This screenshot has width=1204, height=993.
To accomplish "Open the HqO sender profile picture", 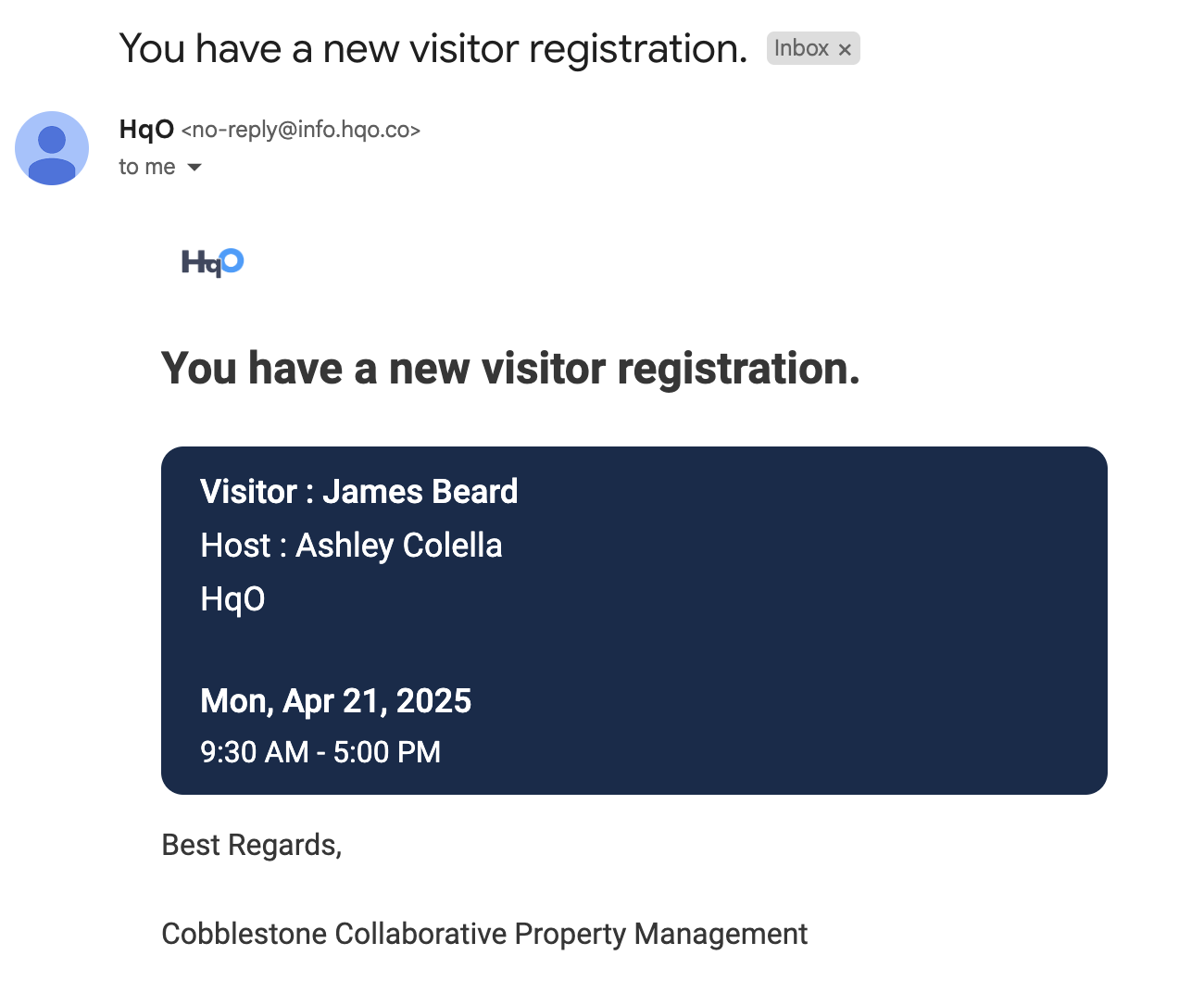I will [52, 148].
